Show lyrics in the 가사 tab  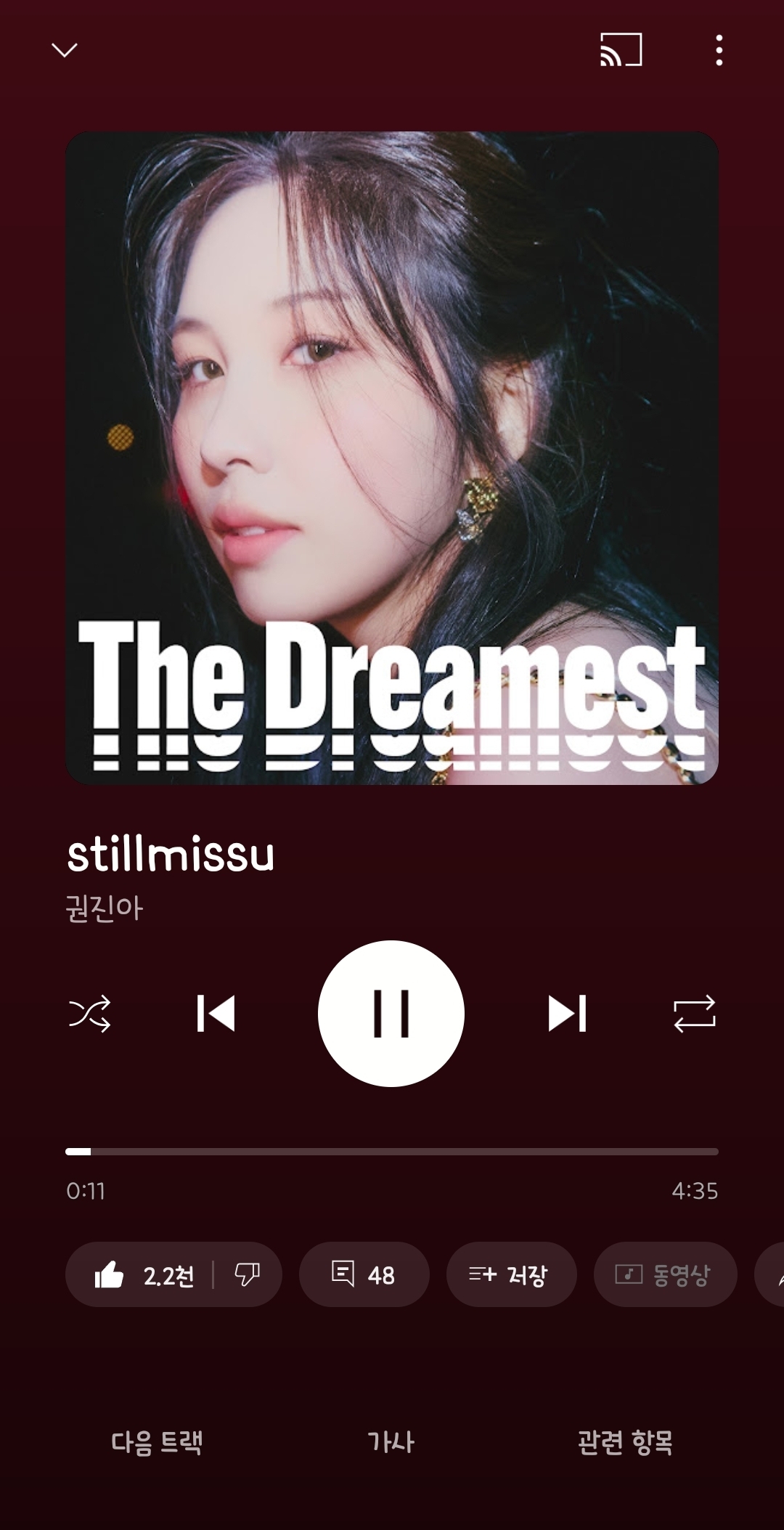(x=391, y=1442)
